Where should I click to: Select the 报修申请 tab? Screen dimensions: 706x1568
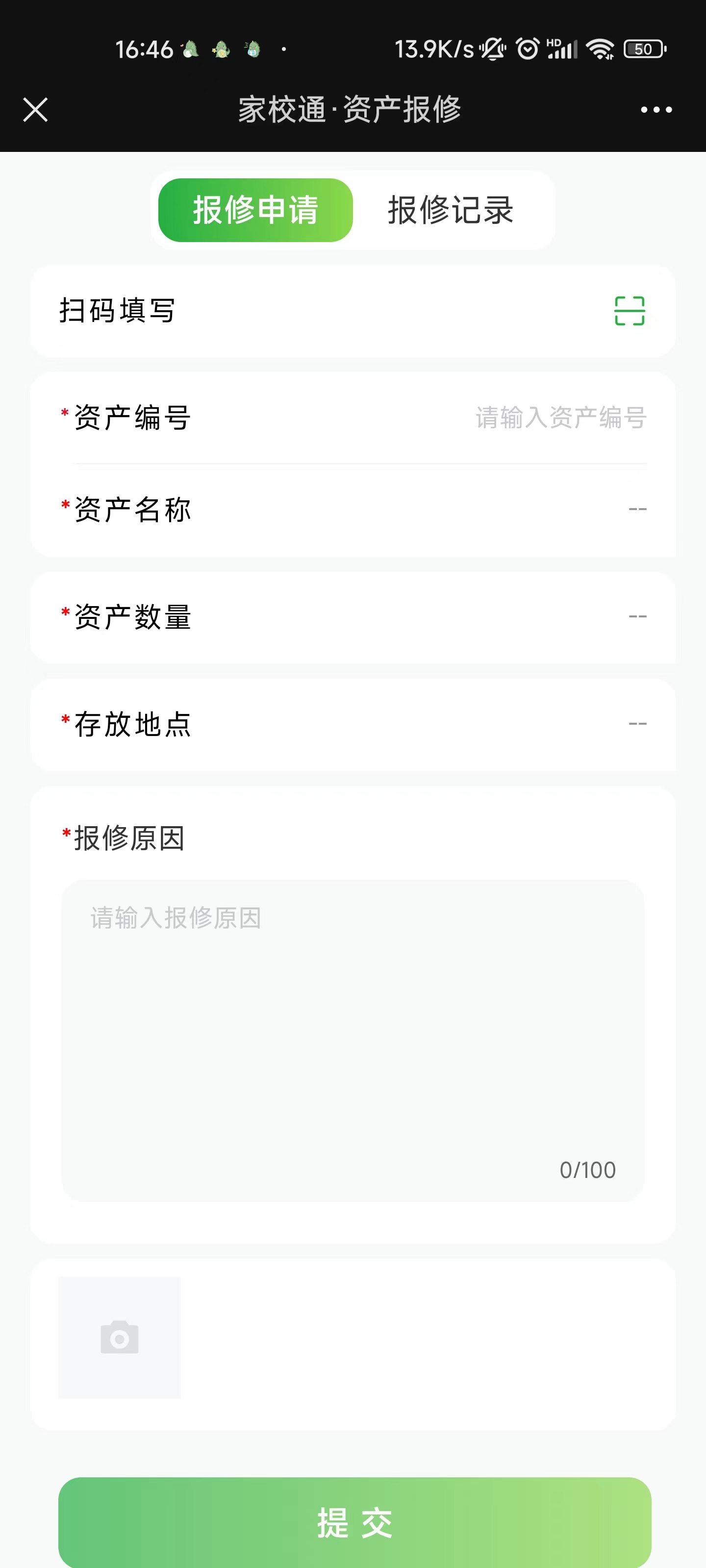pos(256,210)
